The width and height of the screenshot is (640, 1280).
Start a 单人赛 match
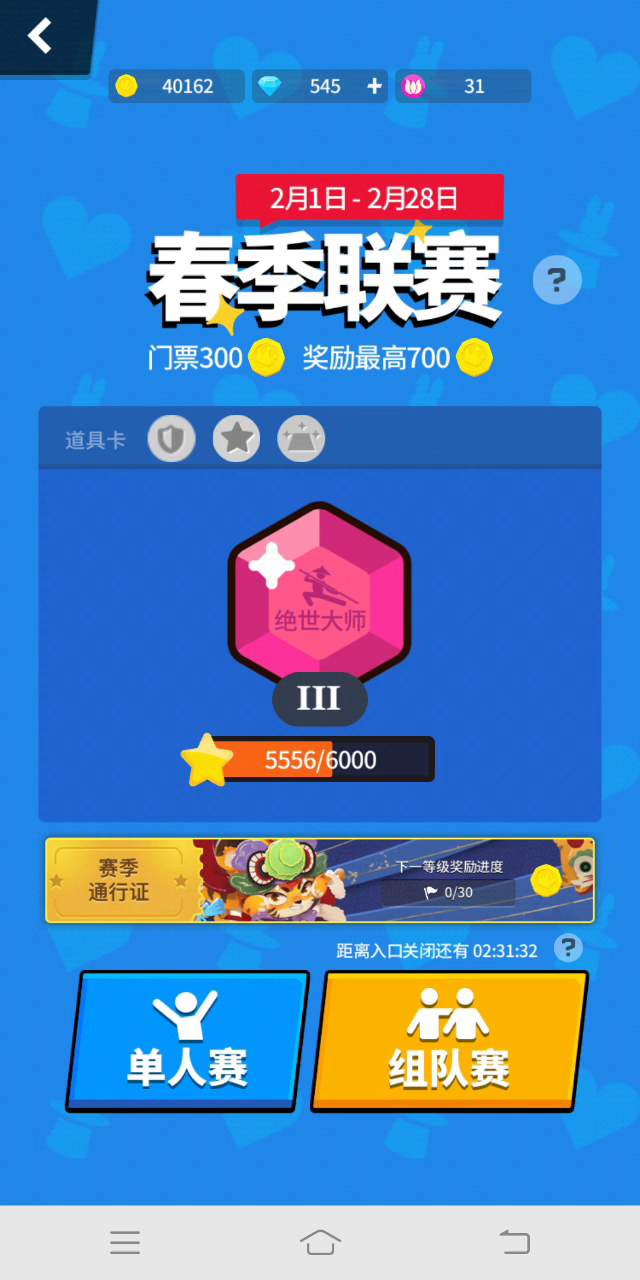(x=188, y=1041)
